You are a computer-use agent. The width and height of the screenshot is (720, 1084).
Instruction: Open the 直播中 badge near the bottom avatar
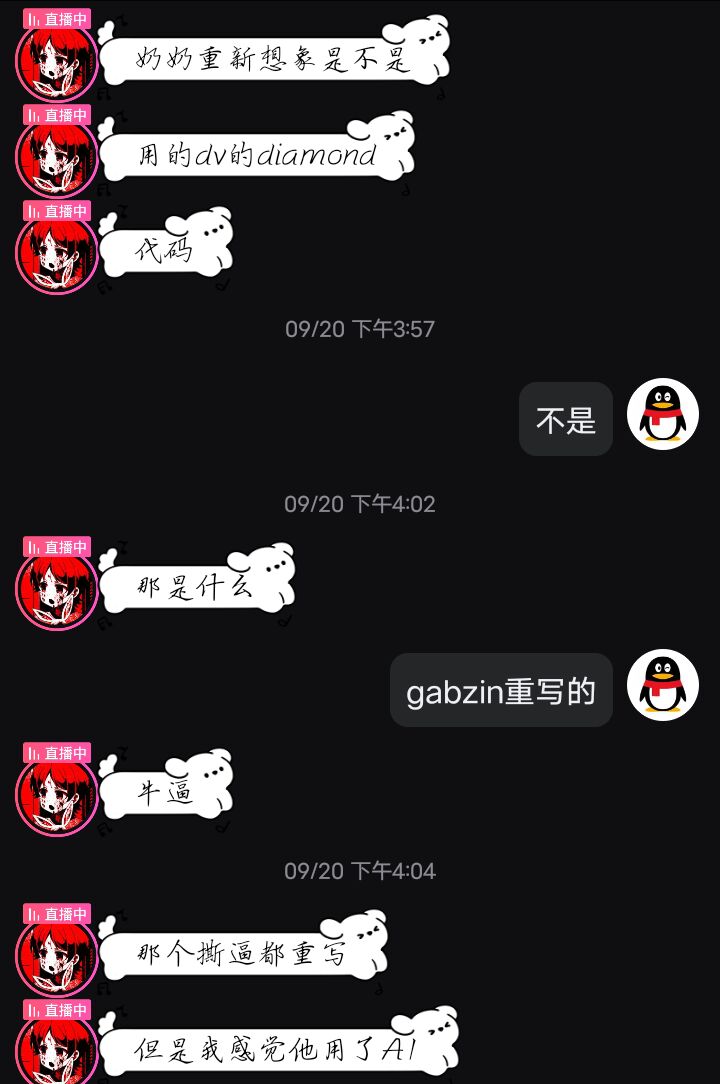coord(56,1010)
